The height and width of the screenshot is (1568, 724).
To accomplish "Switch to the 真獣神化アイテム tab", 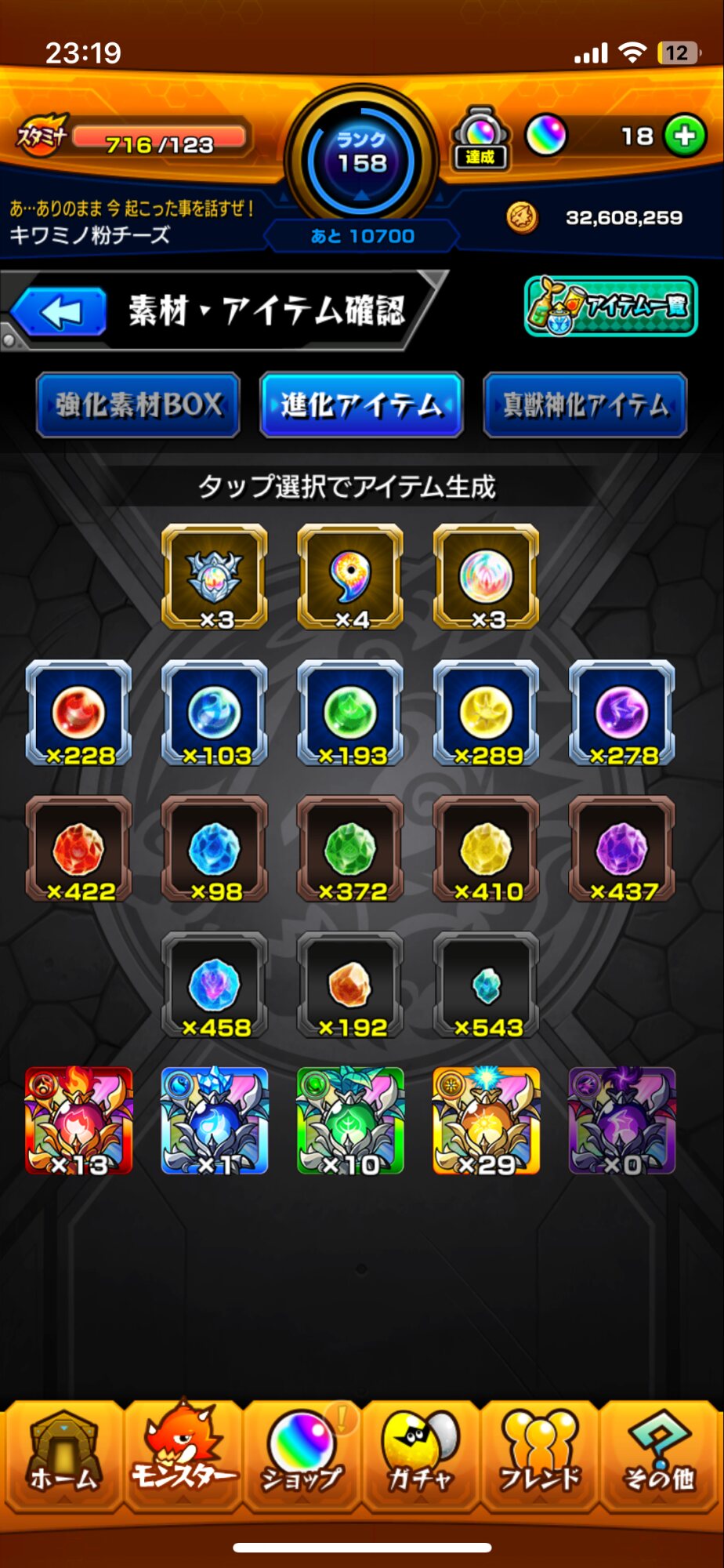I will [585, 405].
